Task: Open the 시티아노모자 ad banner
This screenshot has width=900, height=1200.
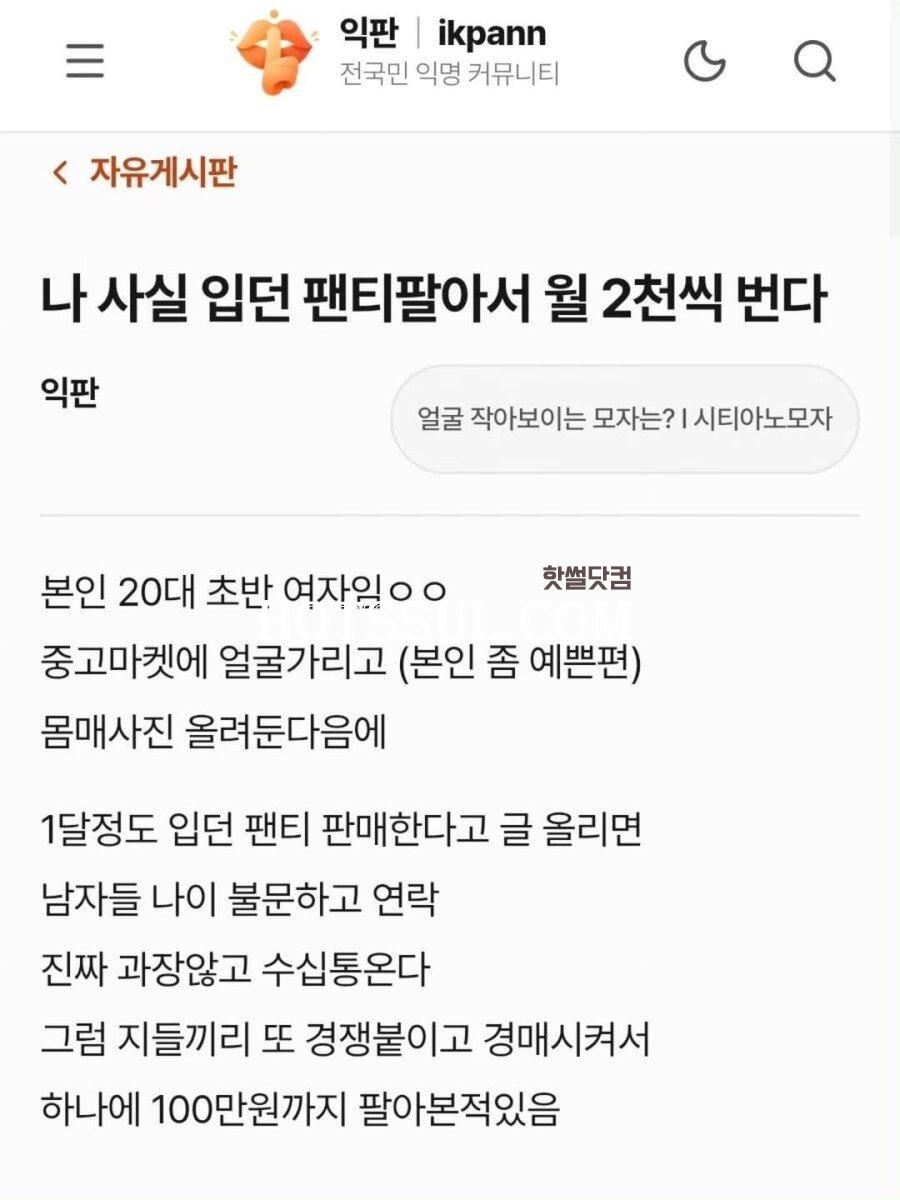Action: tap(625, 419)
